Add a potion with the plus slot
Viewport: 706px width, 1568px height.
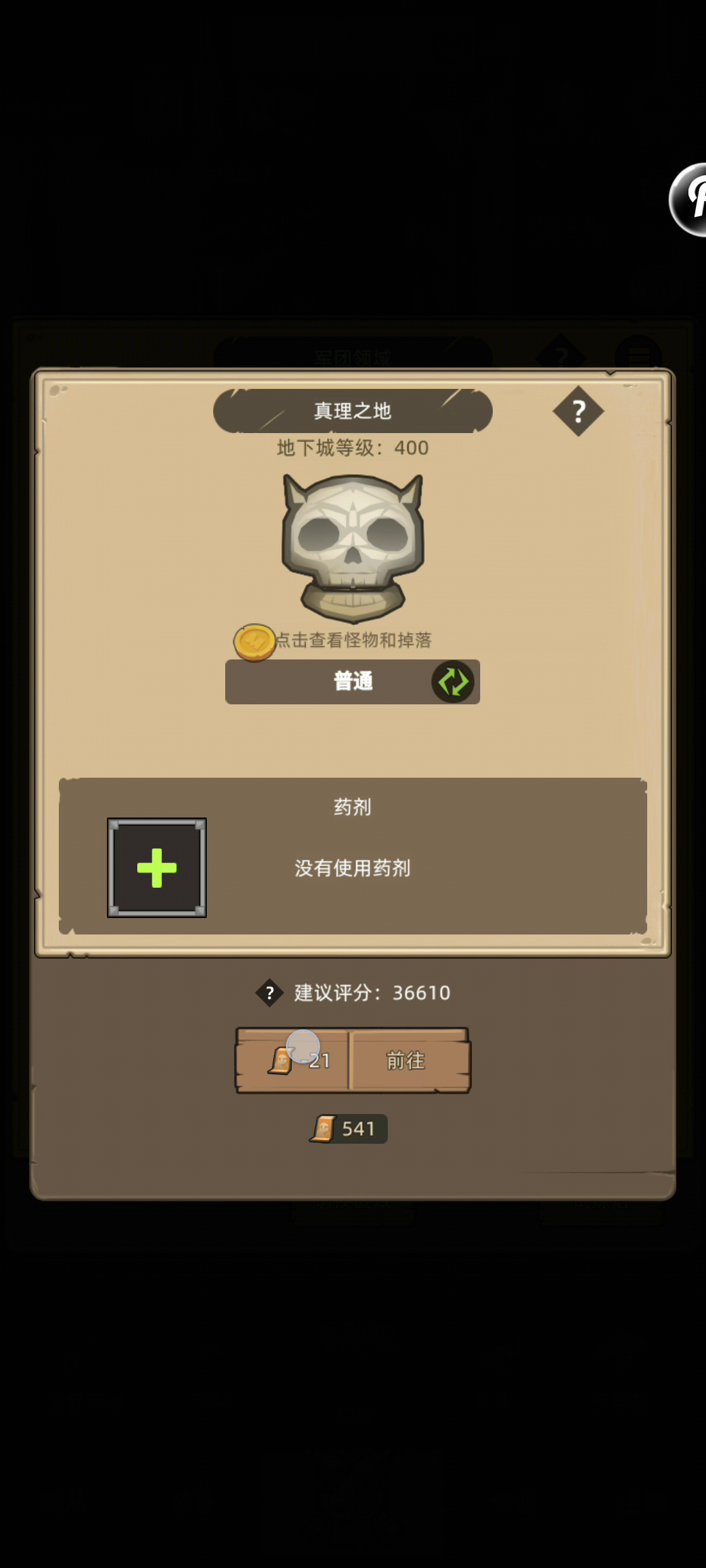coord(157,867)
